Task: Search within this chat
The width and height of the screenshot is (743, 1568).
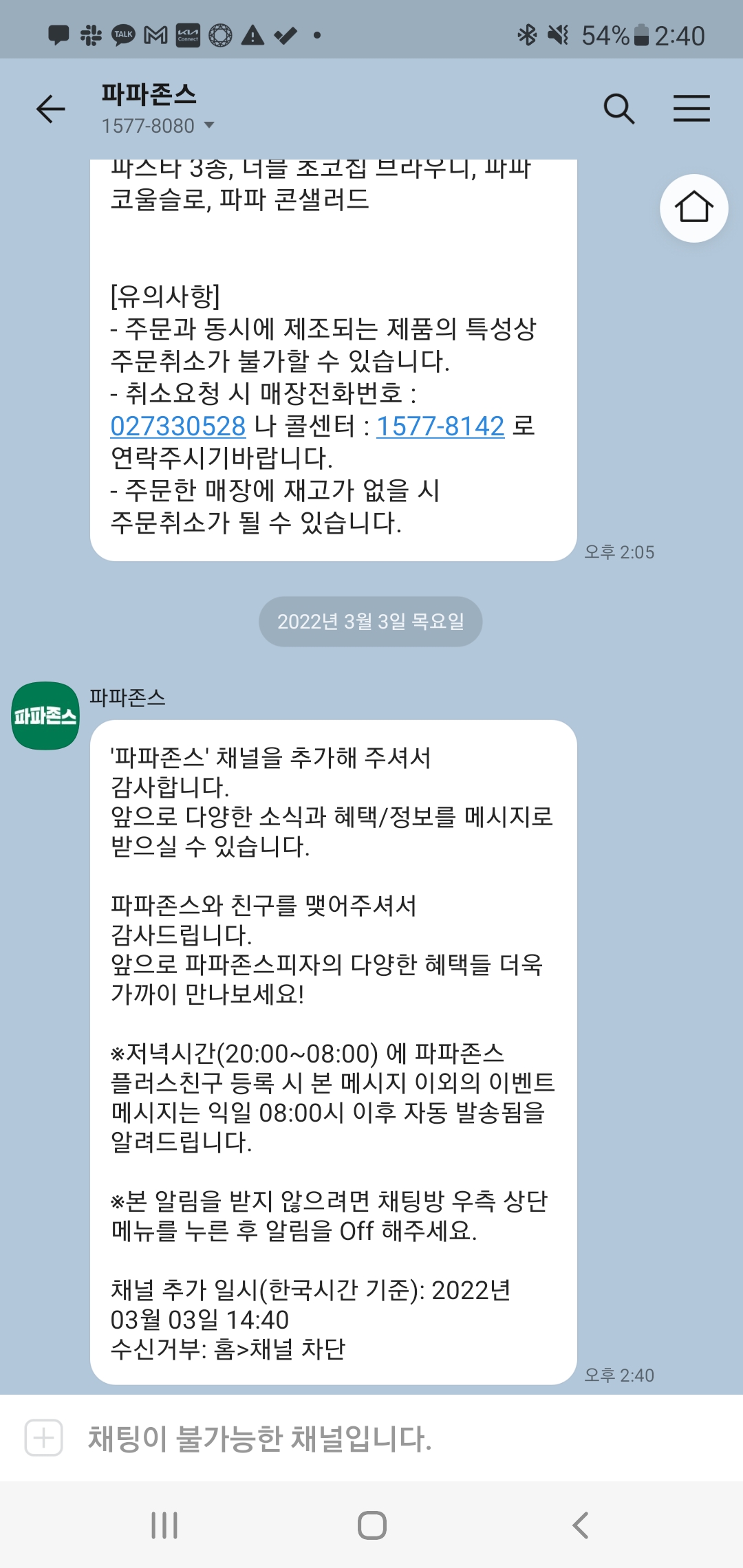Action: click(x=618, y=109)
